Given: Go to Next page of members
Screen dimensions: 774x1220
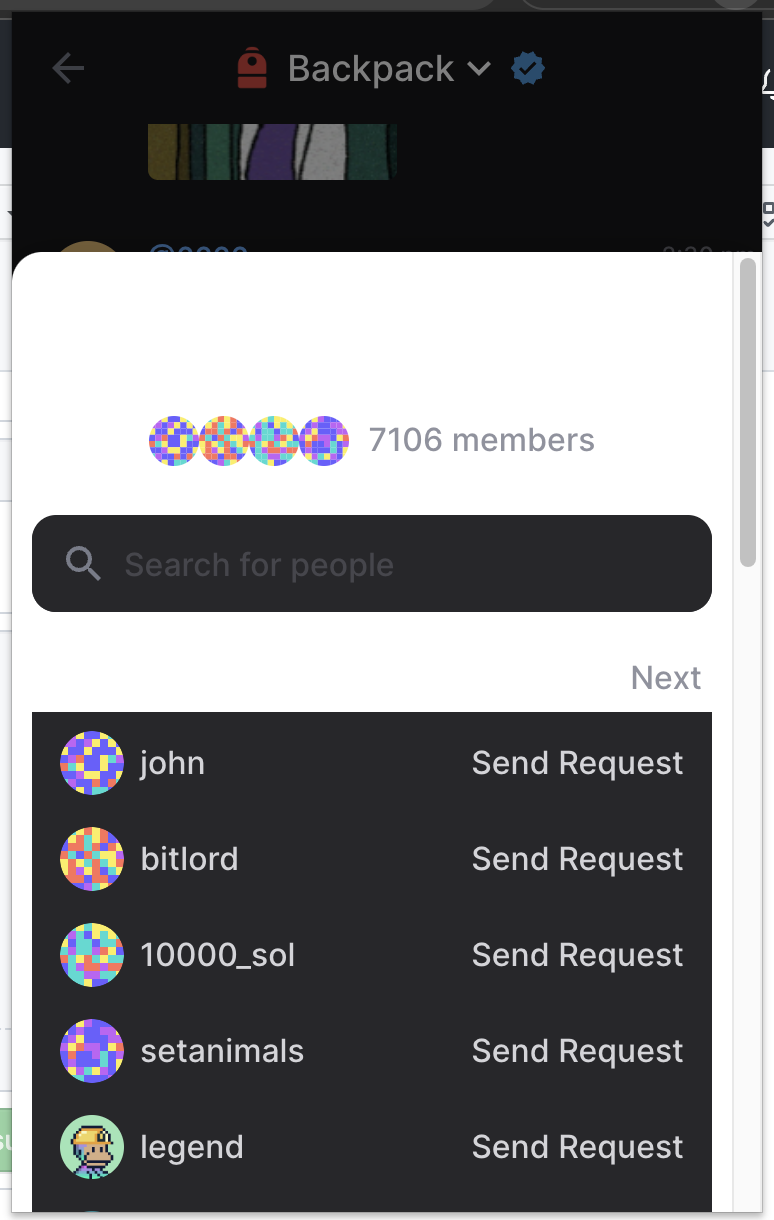Looking at the screenshot, I should point(665,677).
